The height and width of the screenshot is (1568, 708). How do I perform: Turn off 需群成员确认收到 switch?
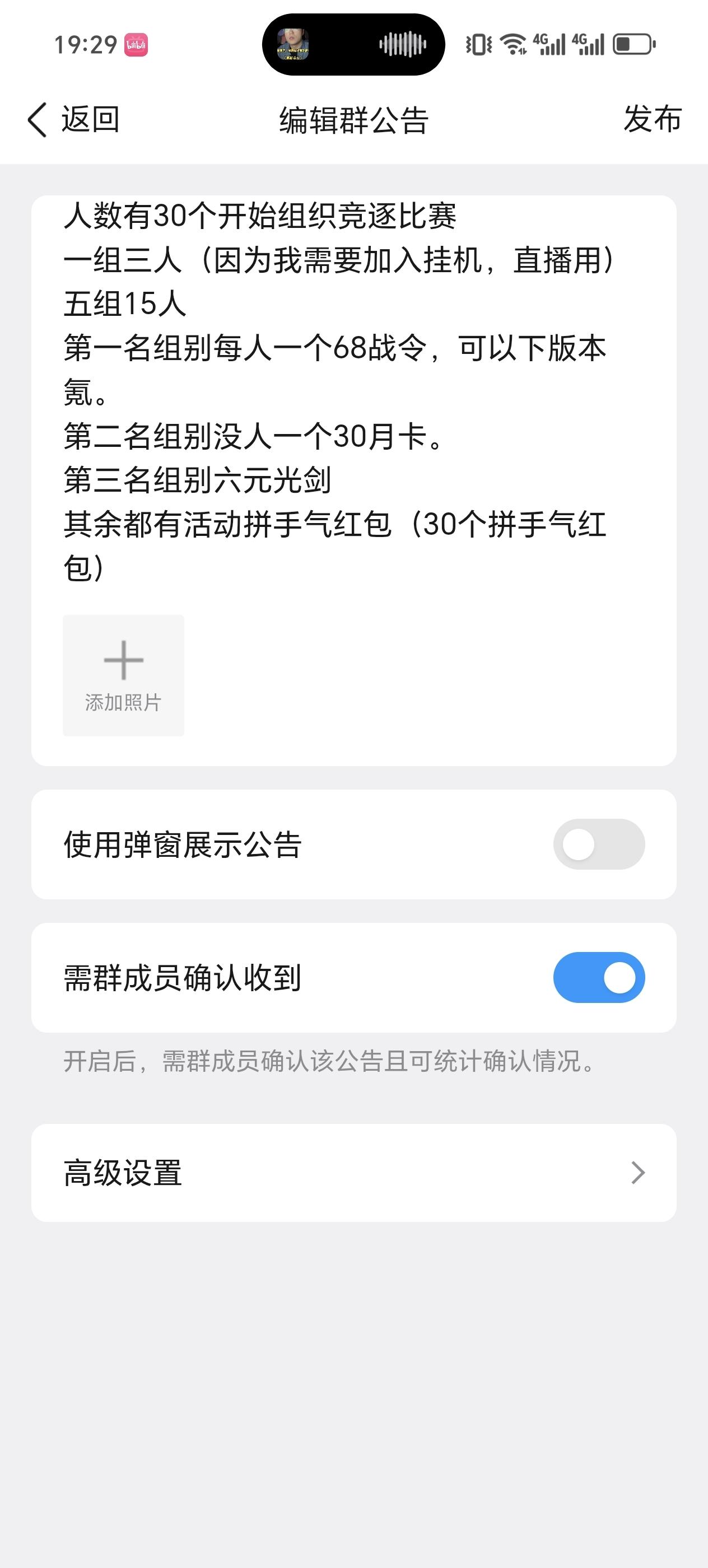[598, 978]
